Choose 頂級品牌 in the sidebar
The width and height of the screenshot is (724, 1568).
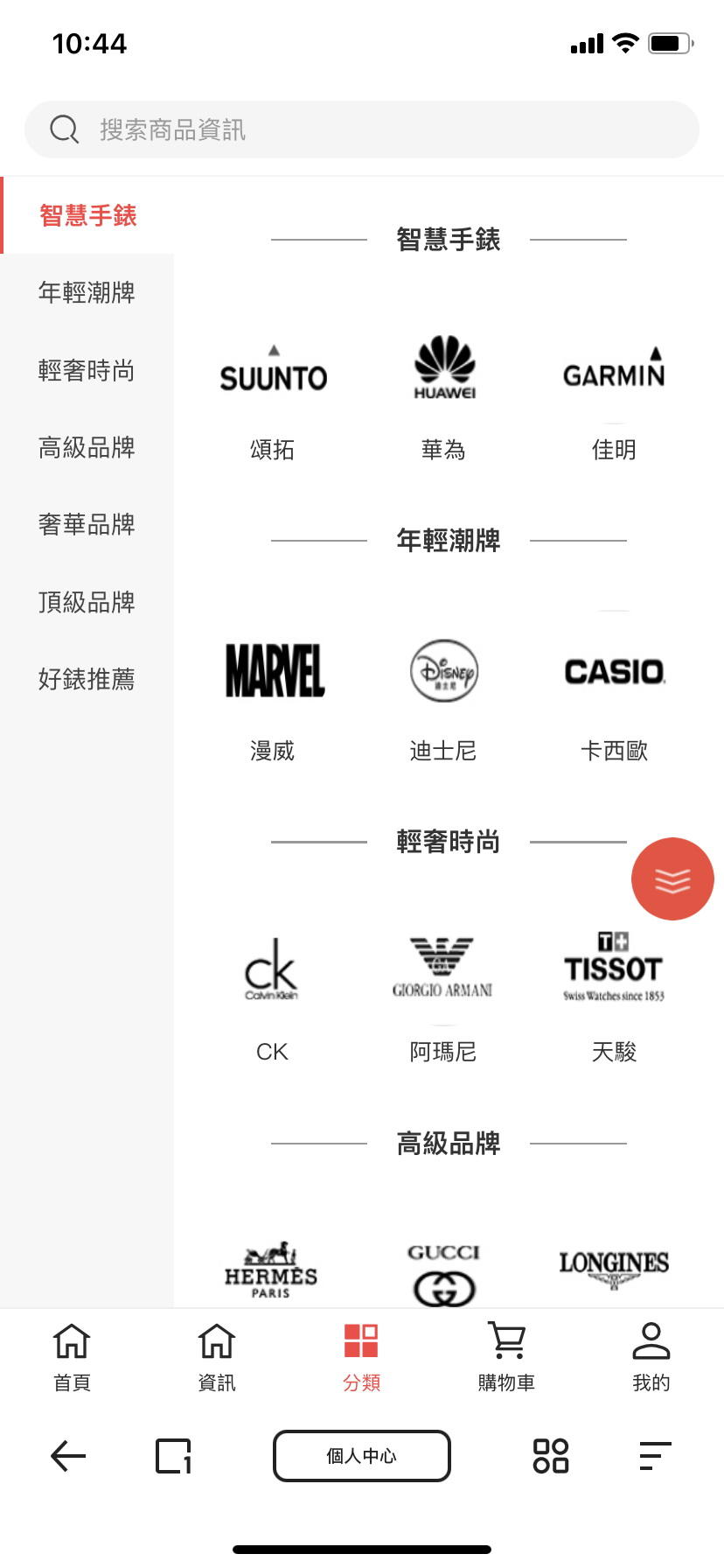[x=87, y=602]
